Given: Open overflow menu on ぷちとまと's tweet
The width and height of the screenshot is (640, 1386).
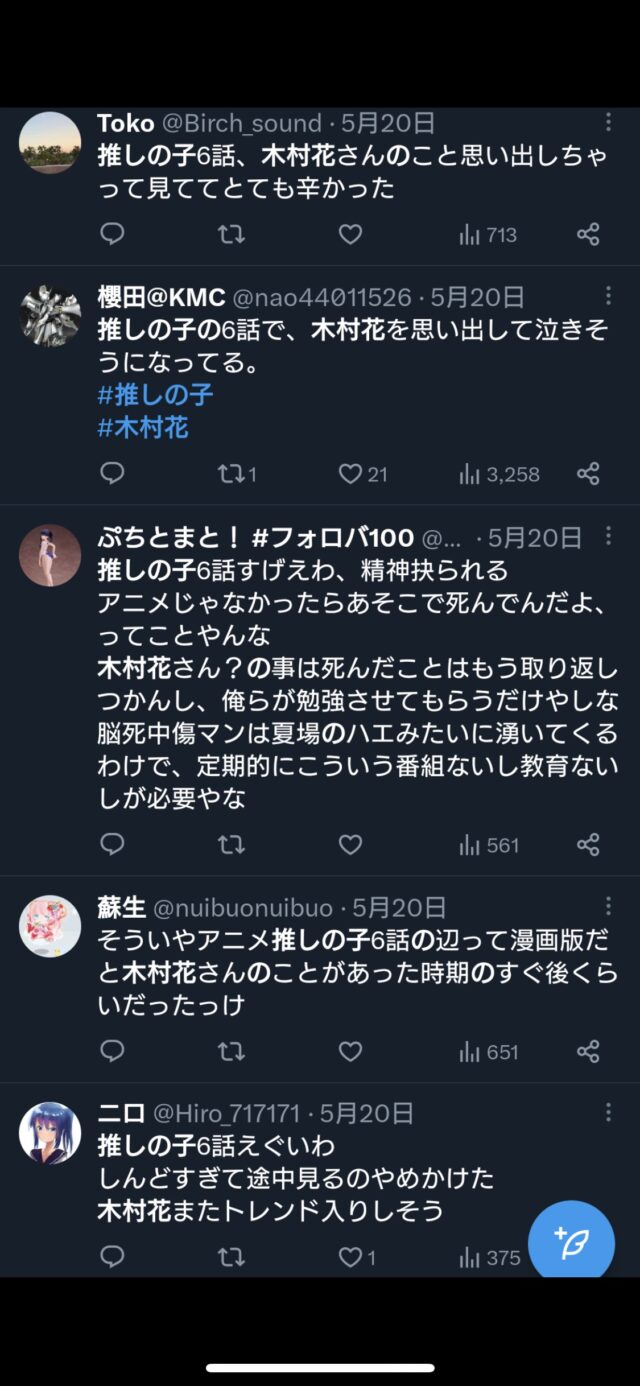Looking at the screenshot, I should pyautogui.click(x=608, y=537).
